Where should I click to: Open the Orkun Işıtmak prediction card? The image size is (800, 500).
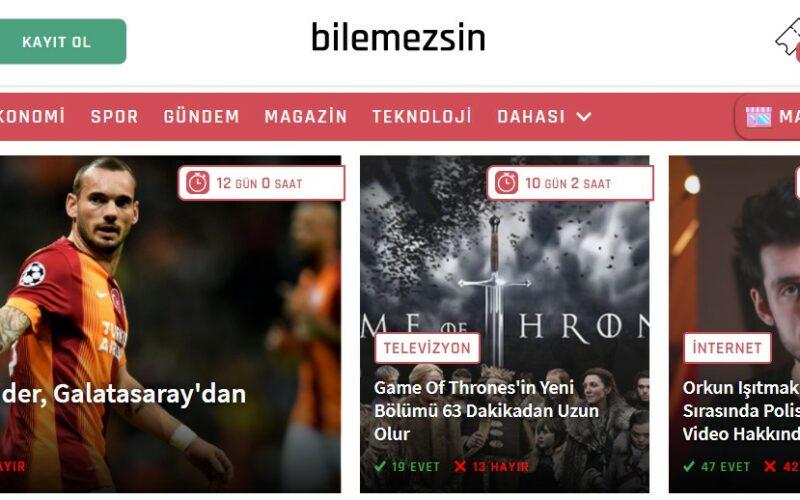[740, 410]
